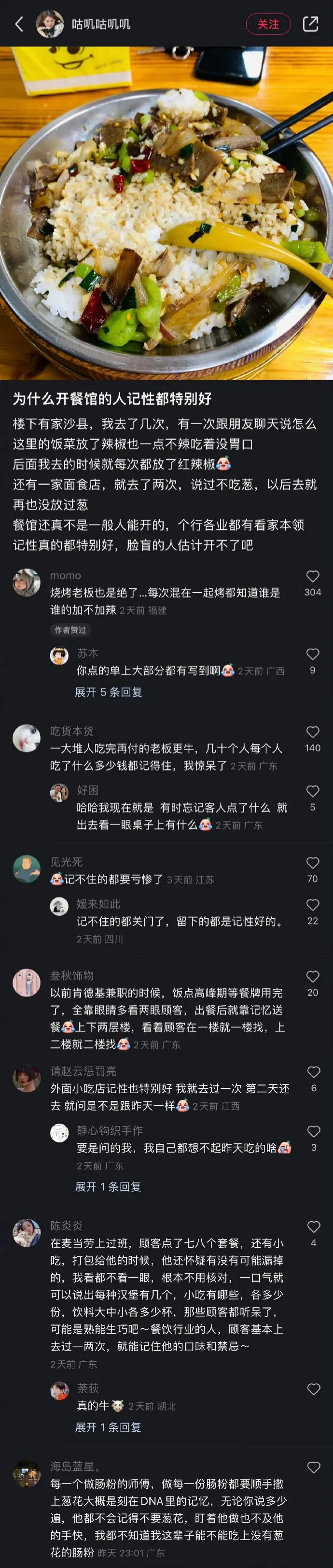The image size is (333, 1568).
Task: Open the food photo of the post
Action: (x=166, y=213)
